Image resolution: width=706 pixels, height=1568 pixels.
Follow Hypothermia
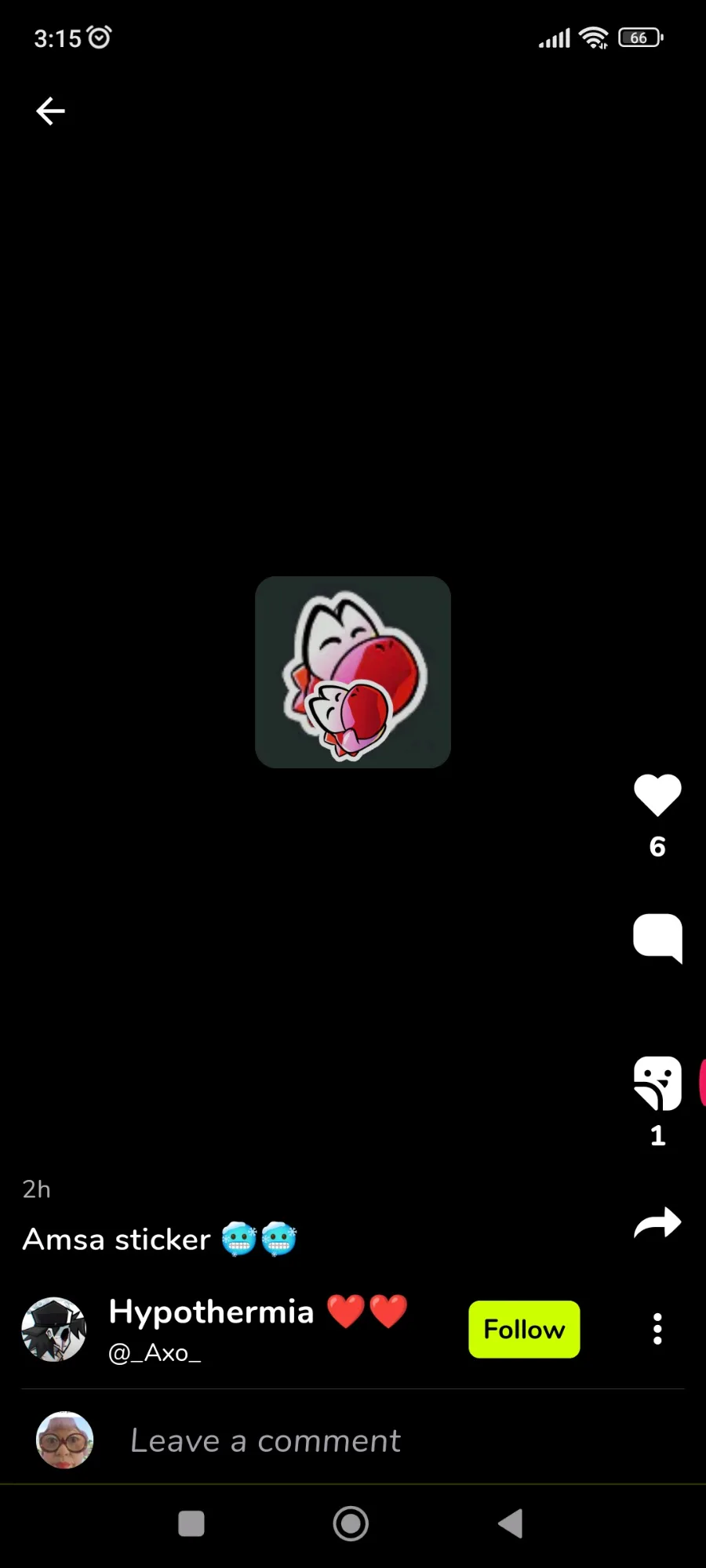click(x=524, y=1330)
